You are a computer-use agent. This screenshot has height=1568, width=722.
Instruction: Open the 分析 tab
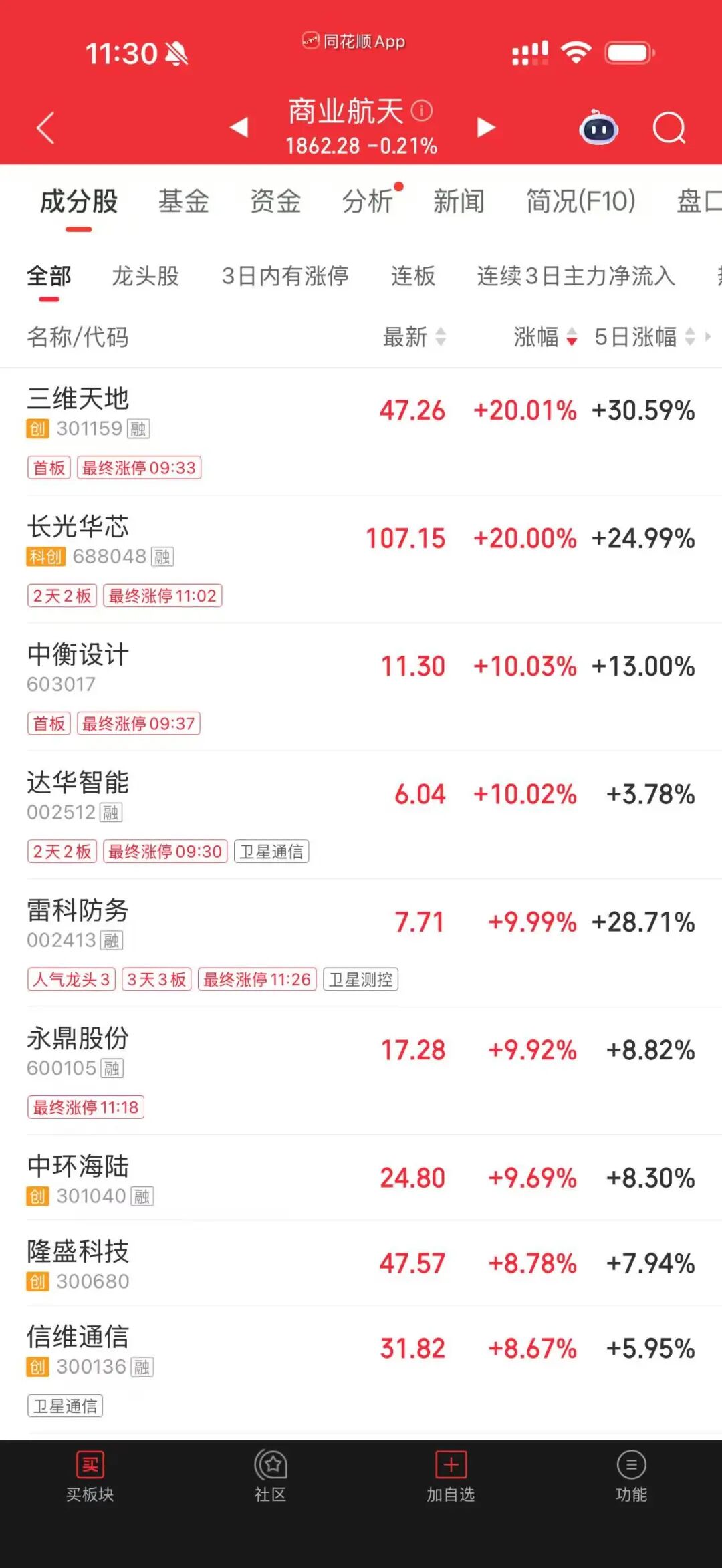pos(368,201)
